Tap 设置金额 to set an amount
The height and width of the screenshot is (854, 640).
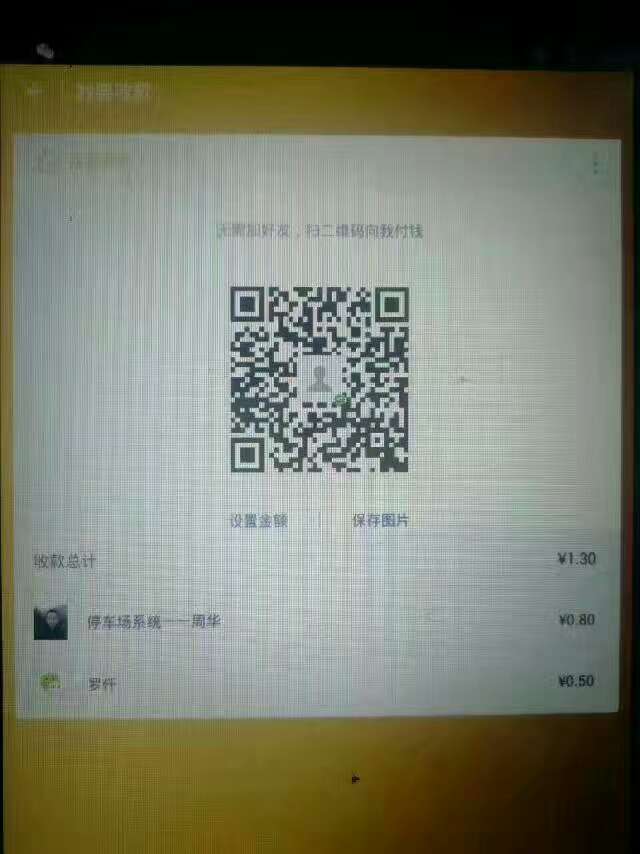tap(259, 521)
